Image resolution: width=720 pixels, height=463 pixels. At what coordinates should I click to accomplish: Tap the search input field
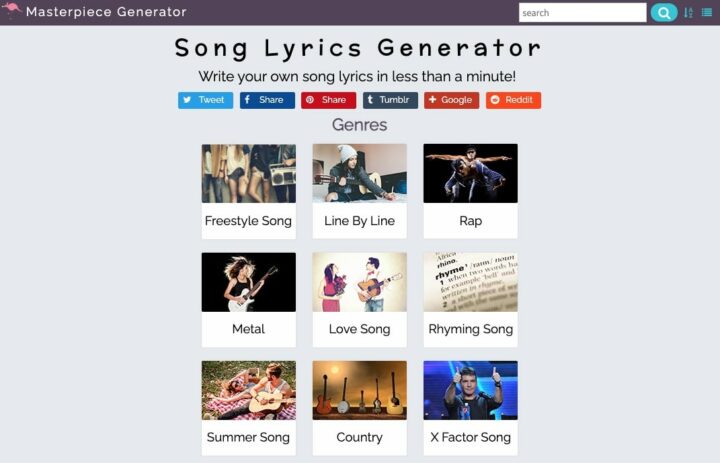(x=582, y=13)
